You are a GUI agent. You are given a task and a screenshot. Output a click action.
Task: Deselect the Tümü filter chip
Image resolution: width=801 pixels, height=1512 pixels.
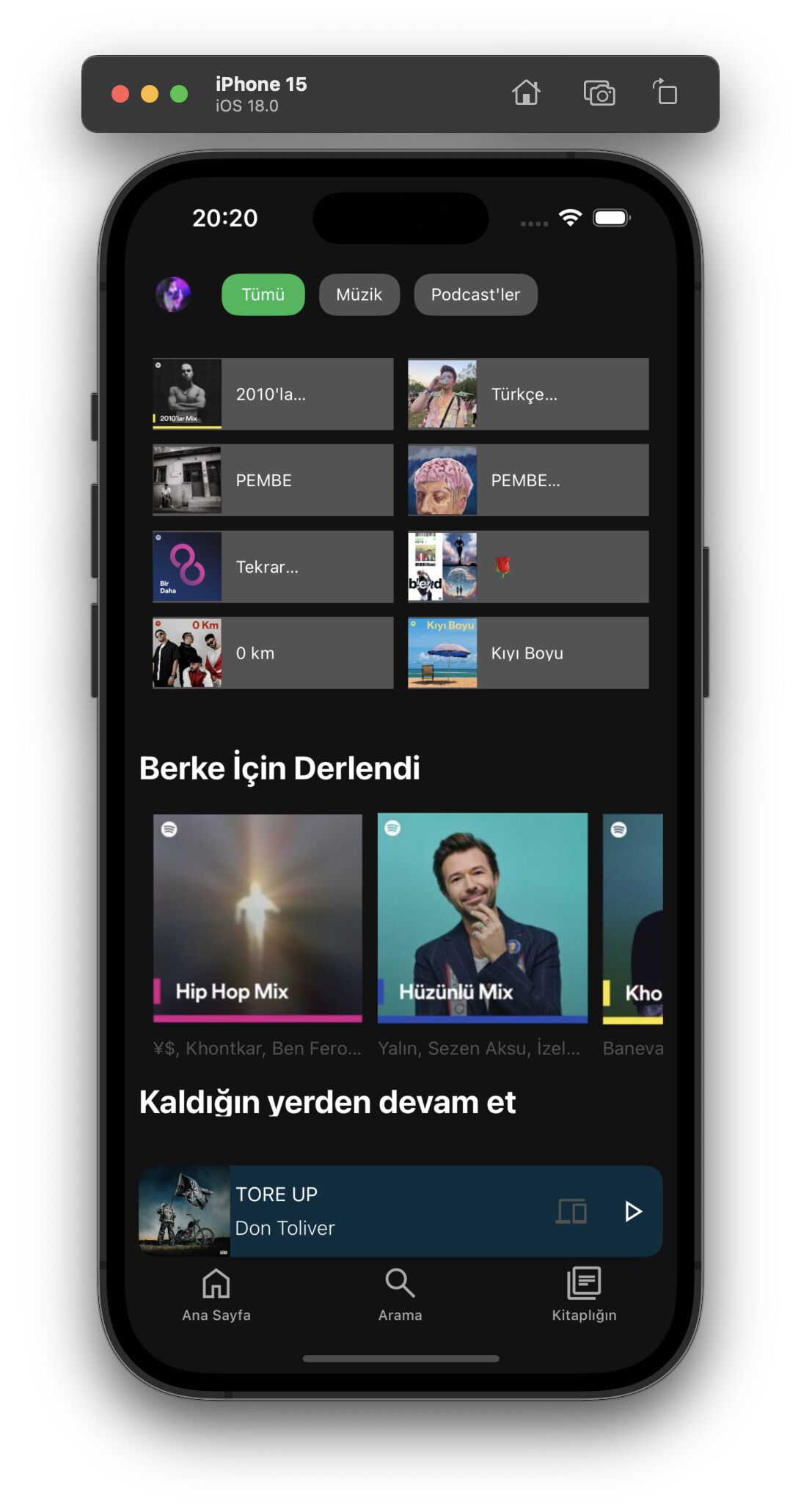[x=263, y=294]
